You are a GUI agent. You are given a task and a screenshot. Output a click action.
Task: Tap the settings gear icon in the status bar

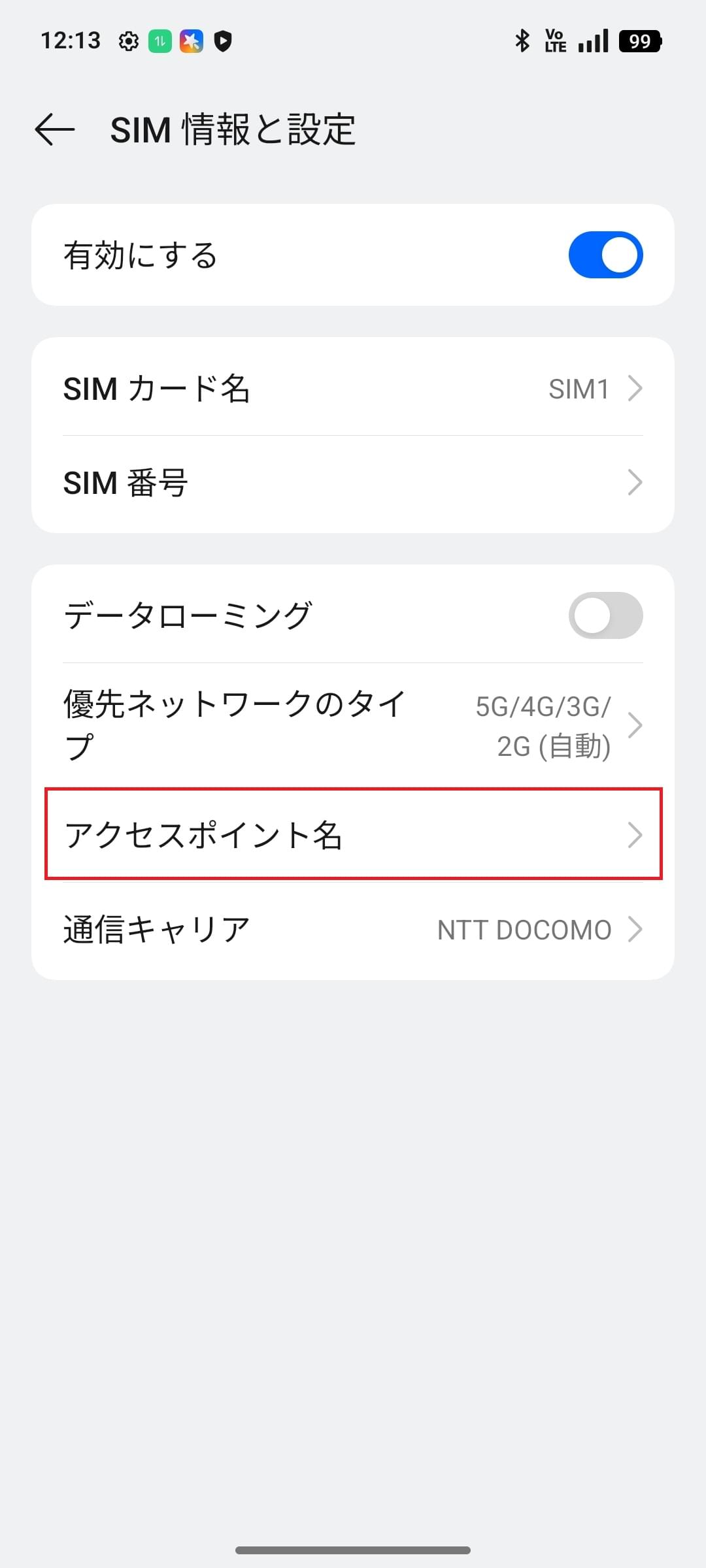(128, 41)
